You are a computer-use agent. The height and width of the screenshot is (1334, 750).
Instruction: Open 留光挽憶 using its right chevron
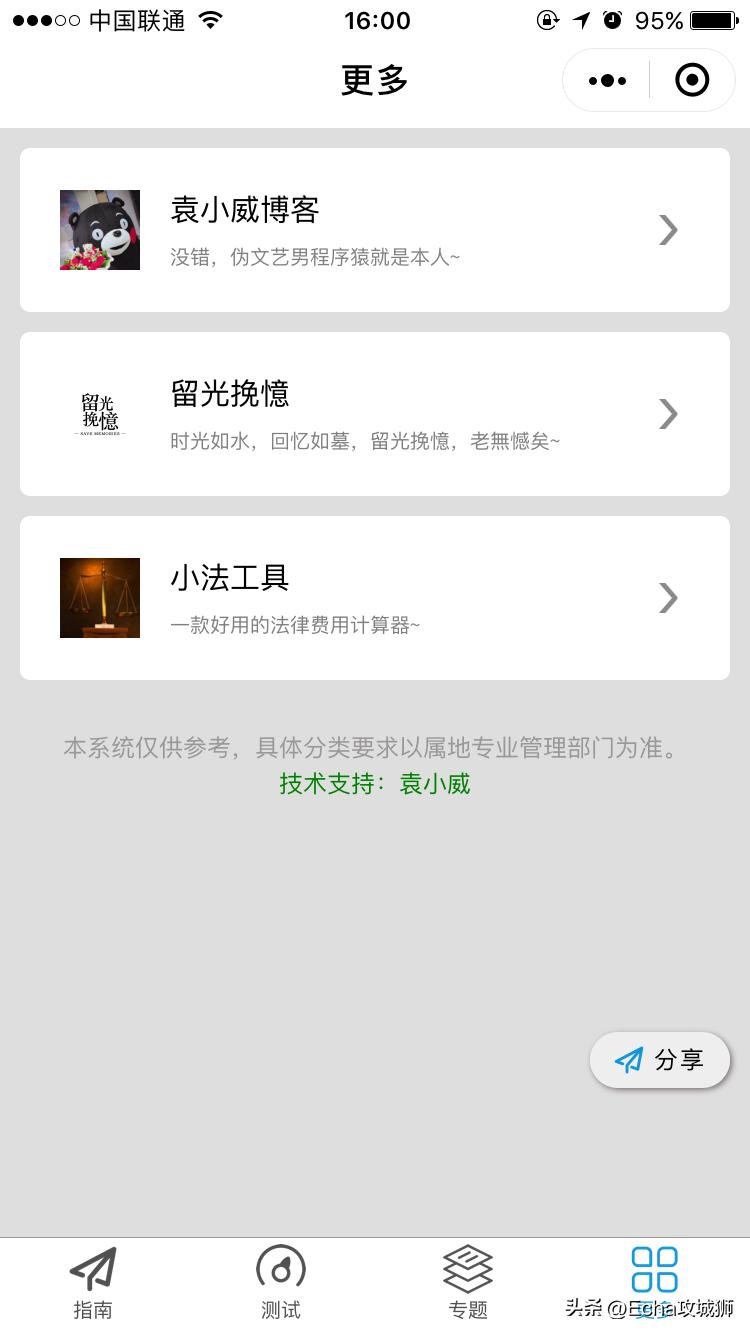pos(668,414)
